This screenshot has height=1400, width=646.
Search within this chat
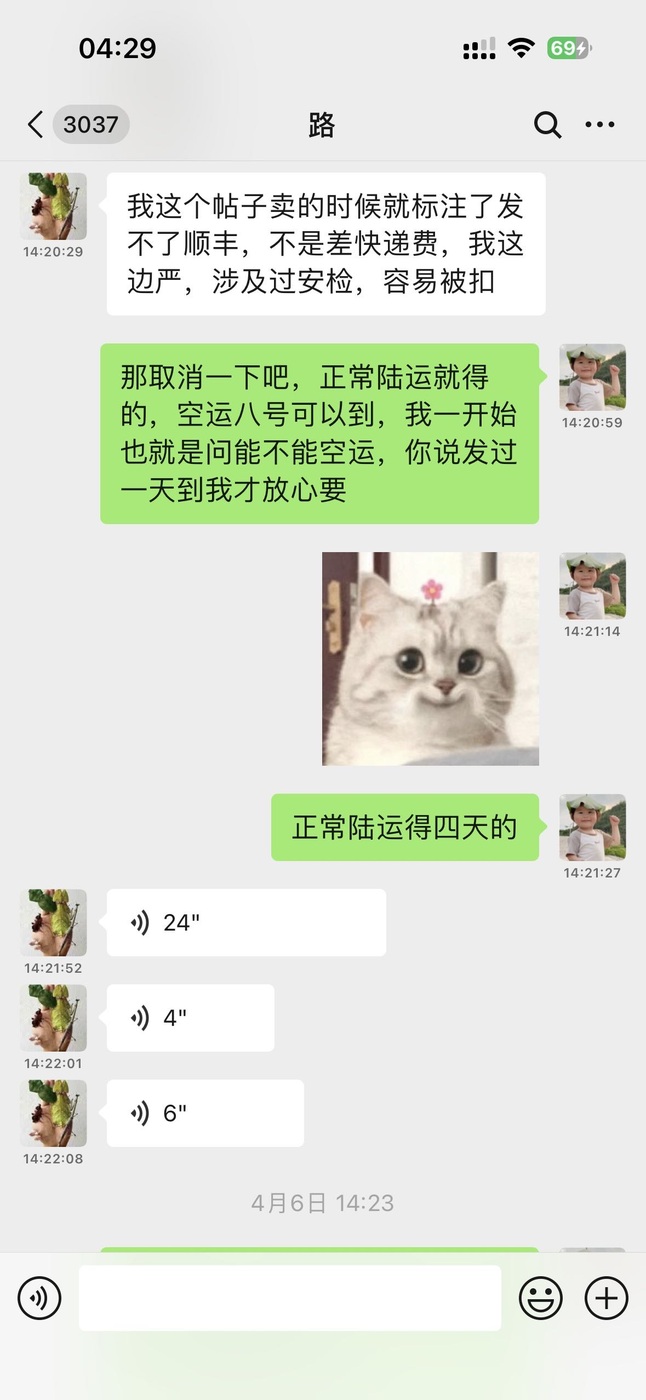coord(547,125)
